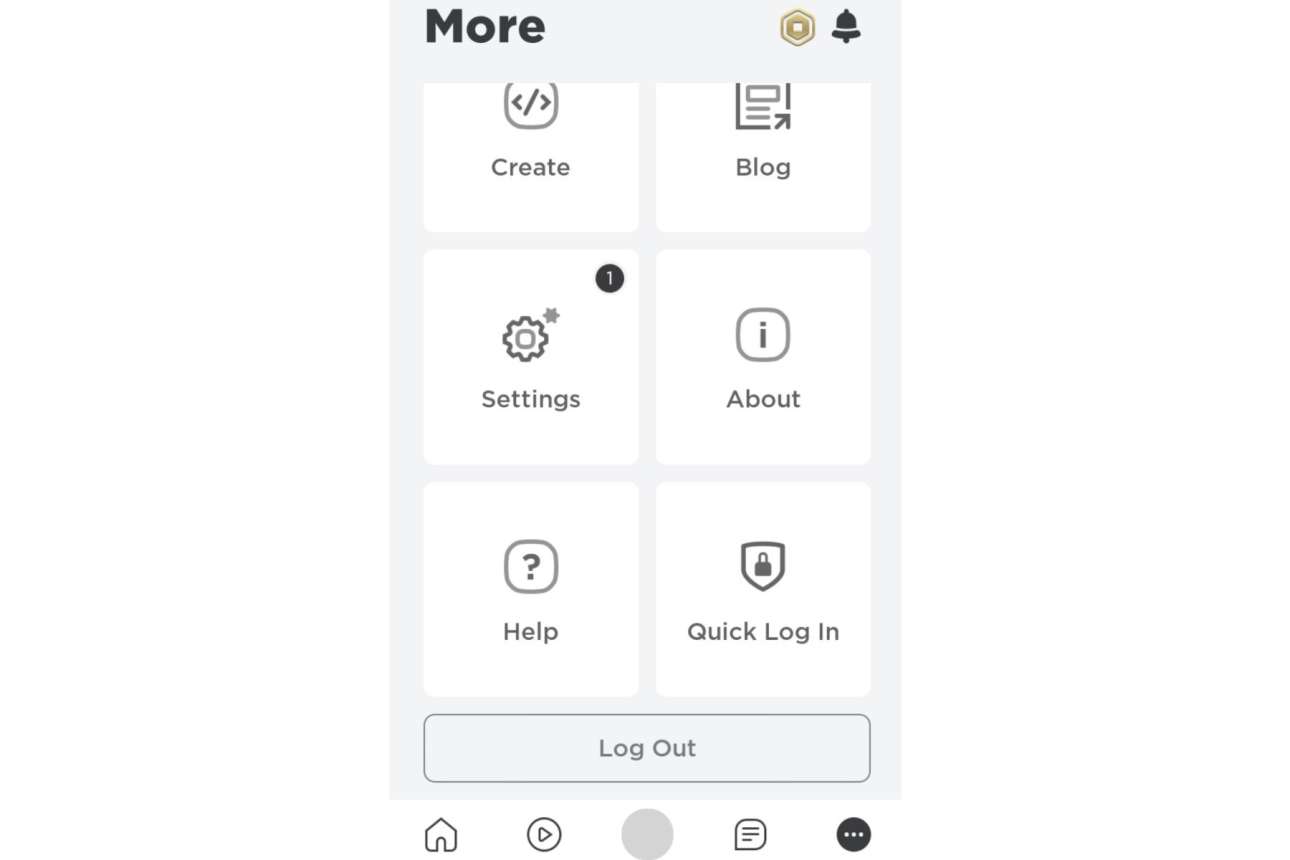This screenshot has width=1290, height=860.
Task: Open the avatar tab
Action: pos(647,835)
